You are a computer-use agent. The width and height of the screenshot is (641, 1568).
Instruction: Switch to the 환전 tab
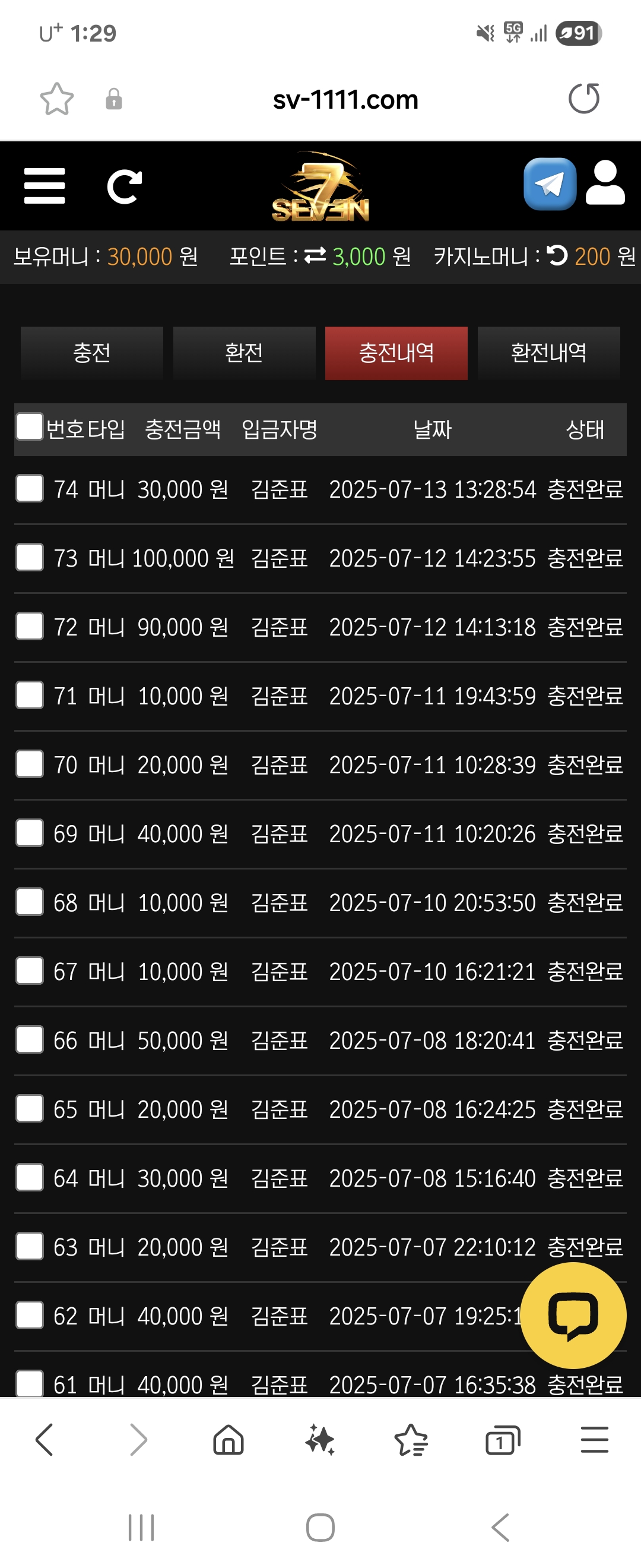(244, 353)
